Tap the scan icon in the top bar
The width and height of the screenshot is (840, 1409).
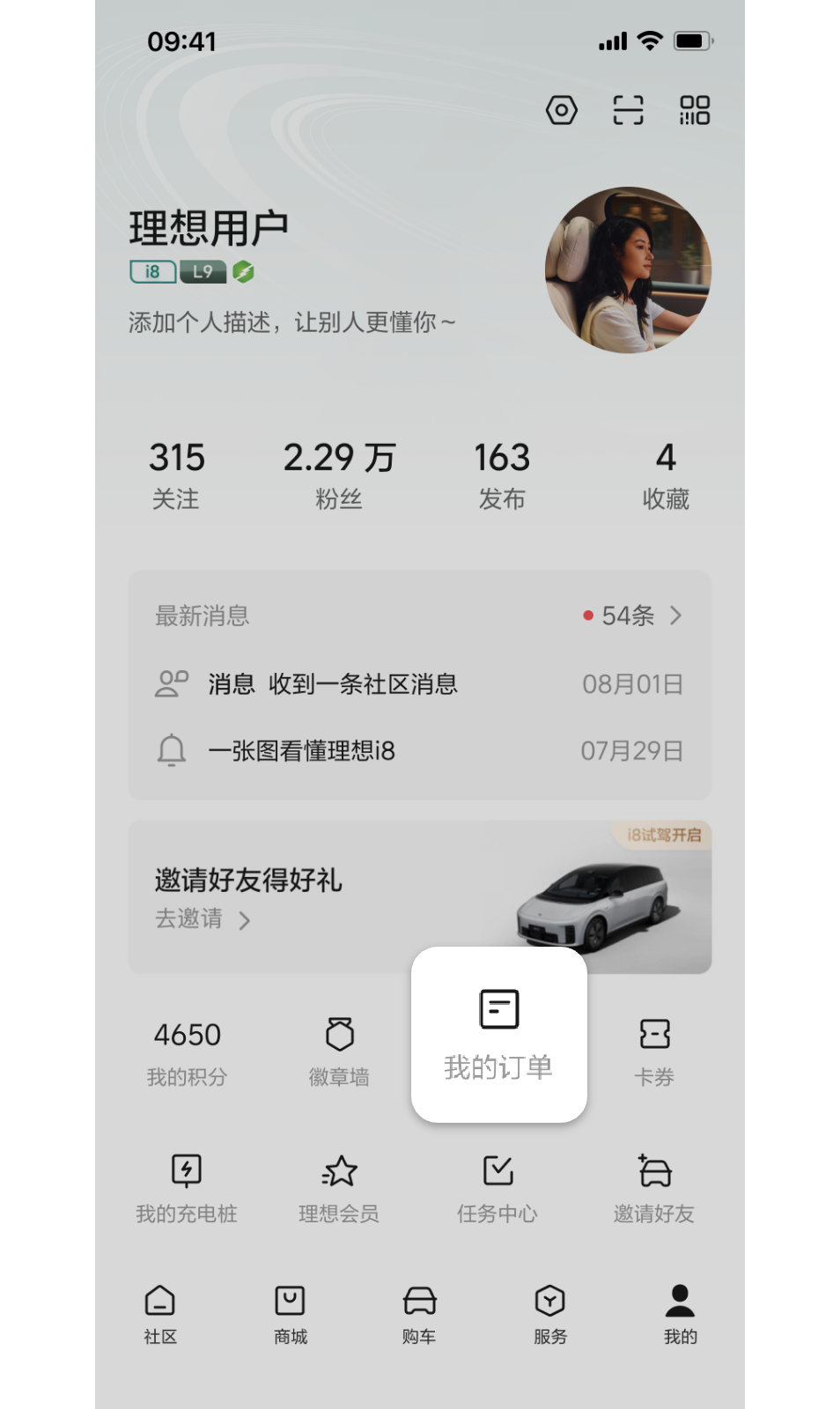click(x=627, y=109)
